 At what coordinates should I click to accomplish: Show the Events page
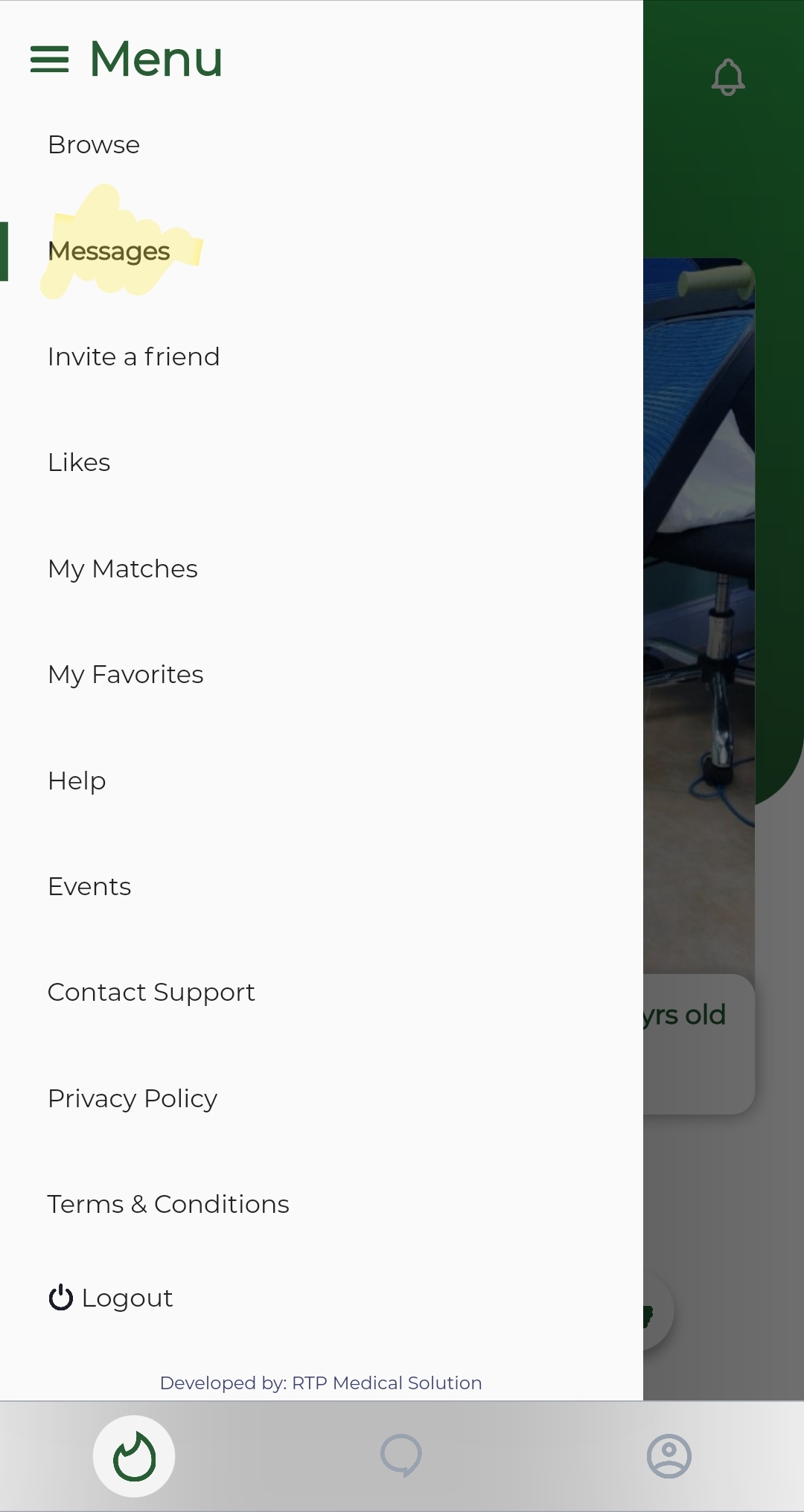pyautogui.click(x=89, y=887)
